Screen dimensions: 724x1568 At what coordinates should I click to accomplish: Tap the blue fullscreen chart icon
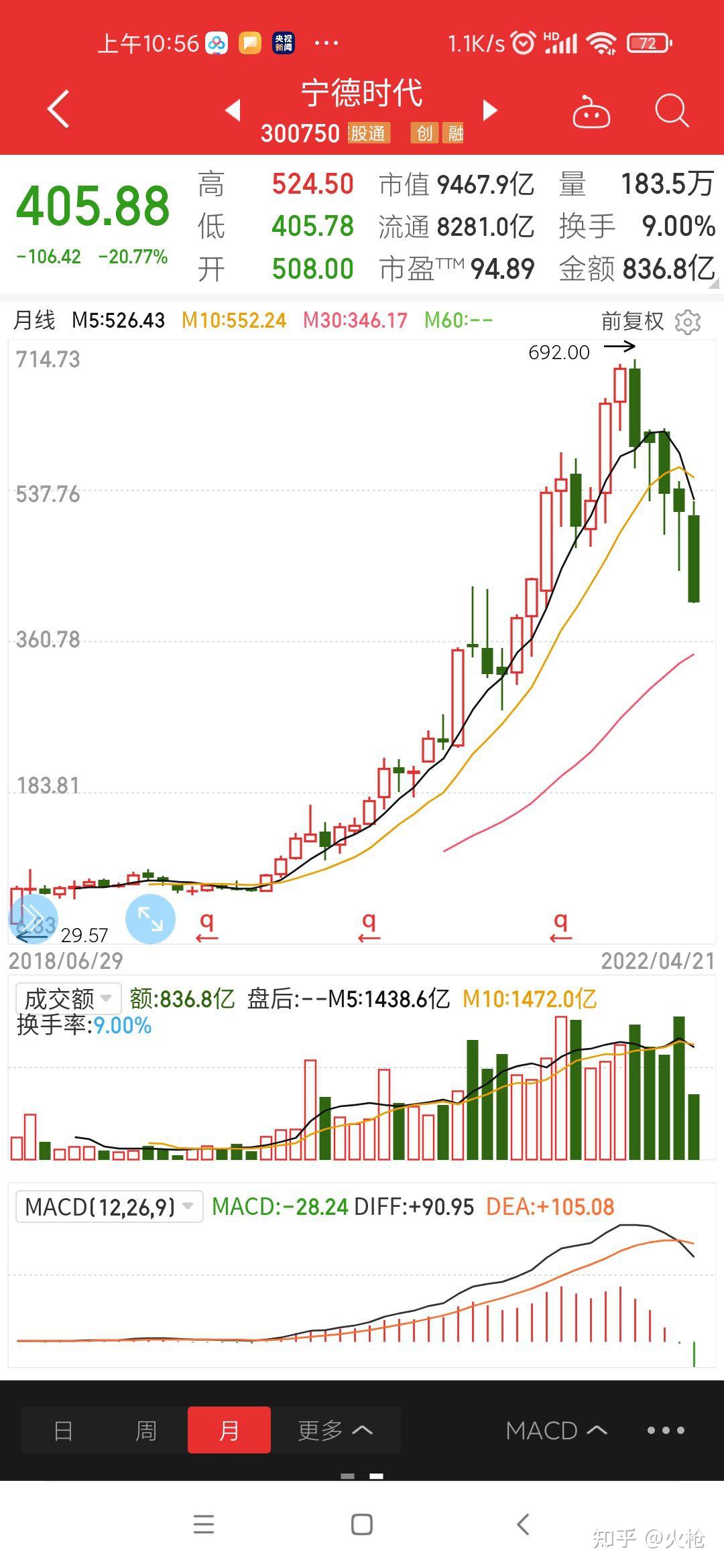coord(151,919)
